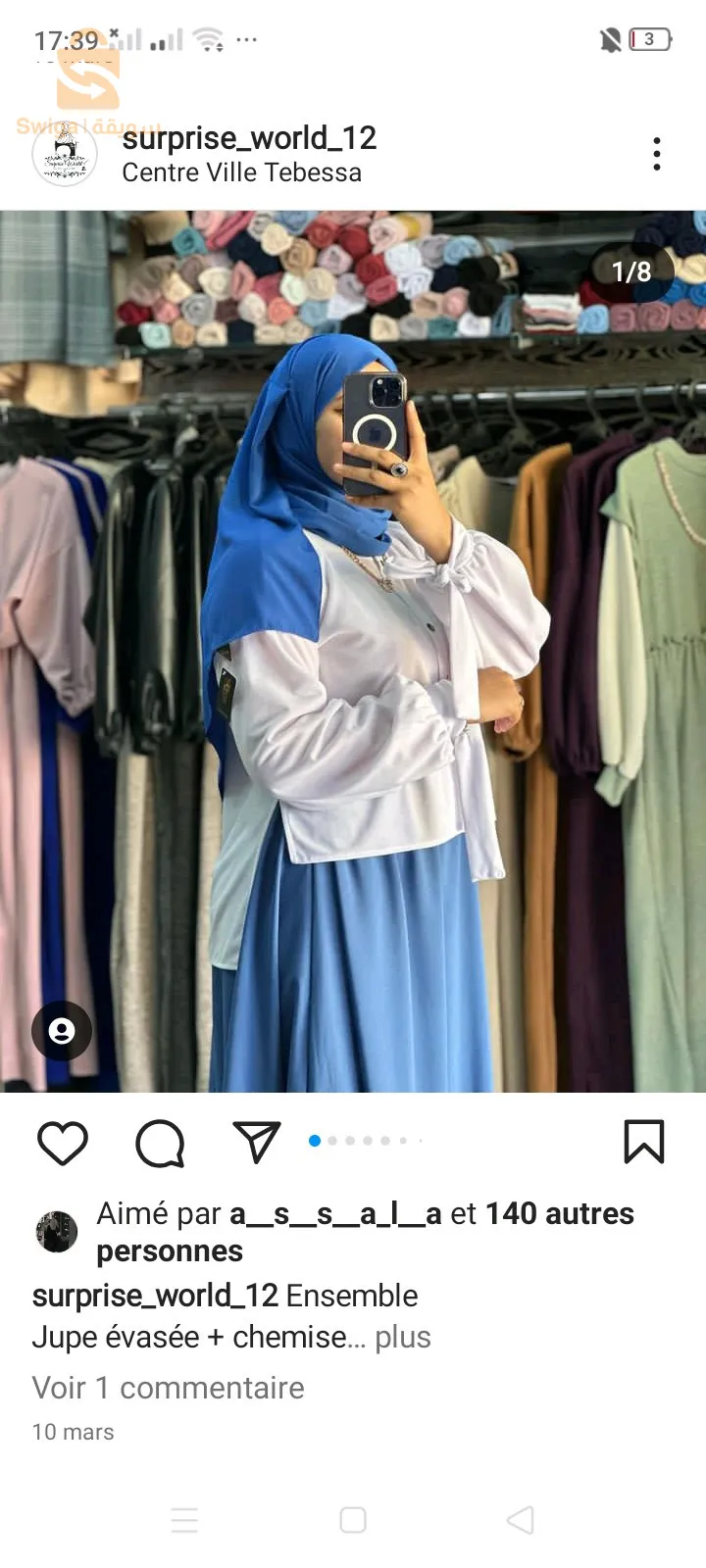
Task: Save the post with the bookmark icon
Action: pyautogui.click(x=643, y=1141)
